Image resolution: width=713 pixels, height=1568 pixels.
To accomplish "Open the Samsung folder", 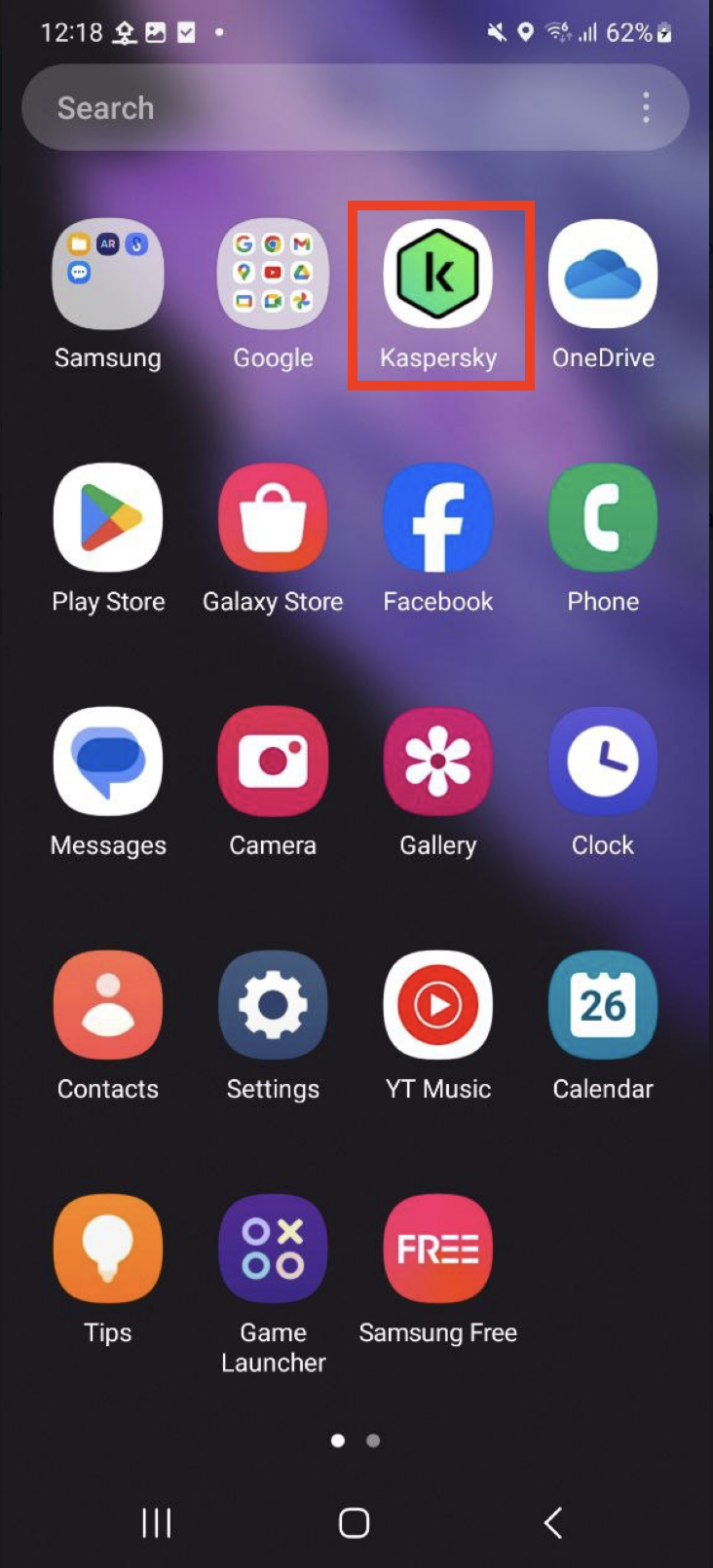I will point(108,275).
